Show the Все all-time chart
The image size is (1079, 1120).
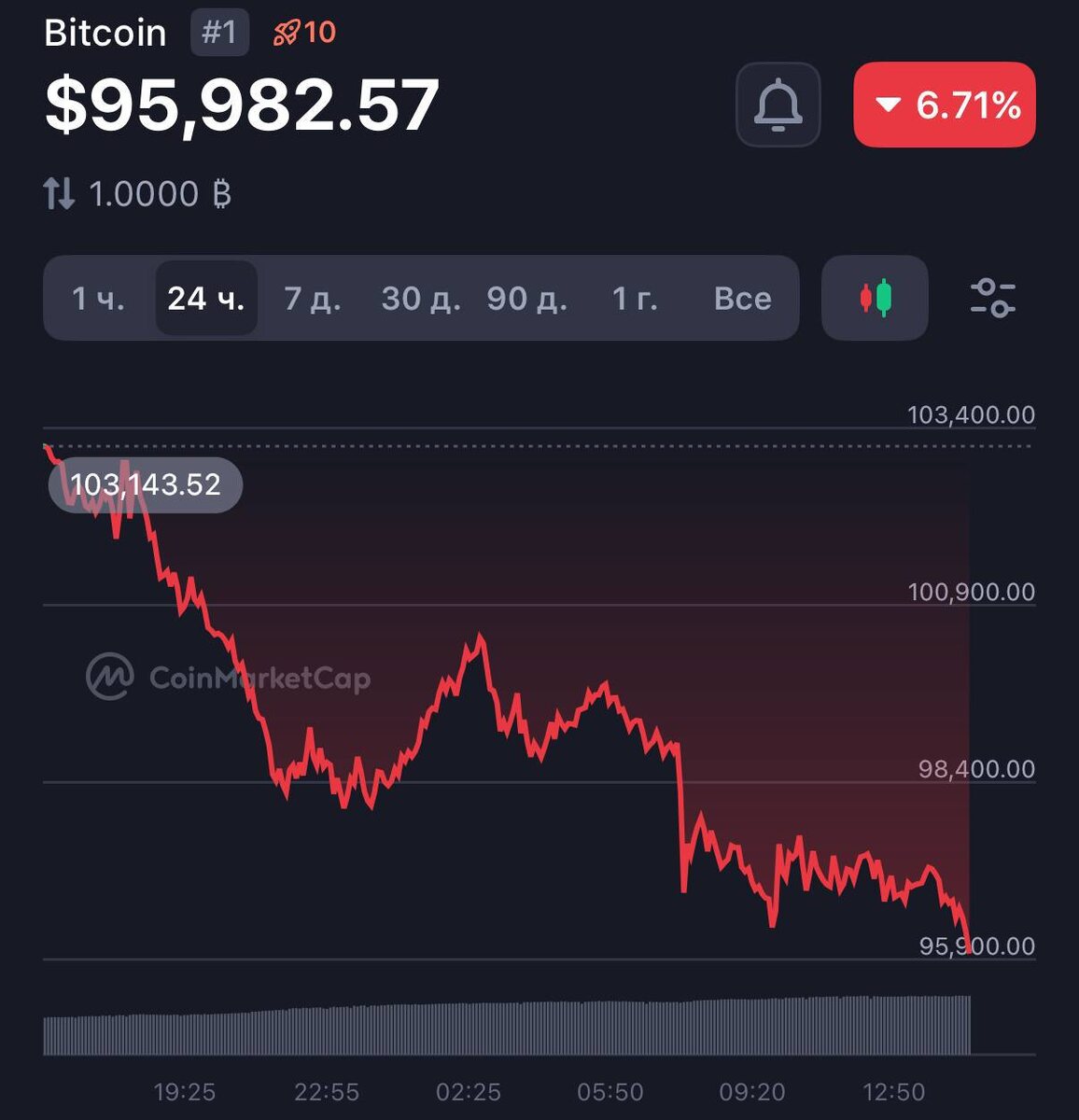(x=743, y=299)
